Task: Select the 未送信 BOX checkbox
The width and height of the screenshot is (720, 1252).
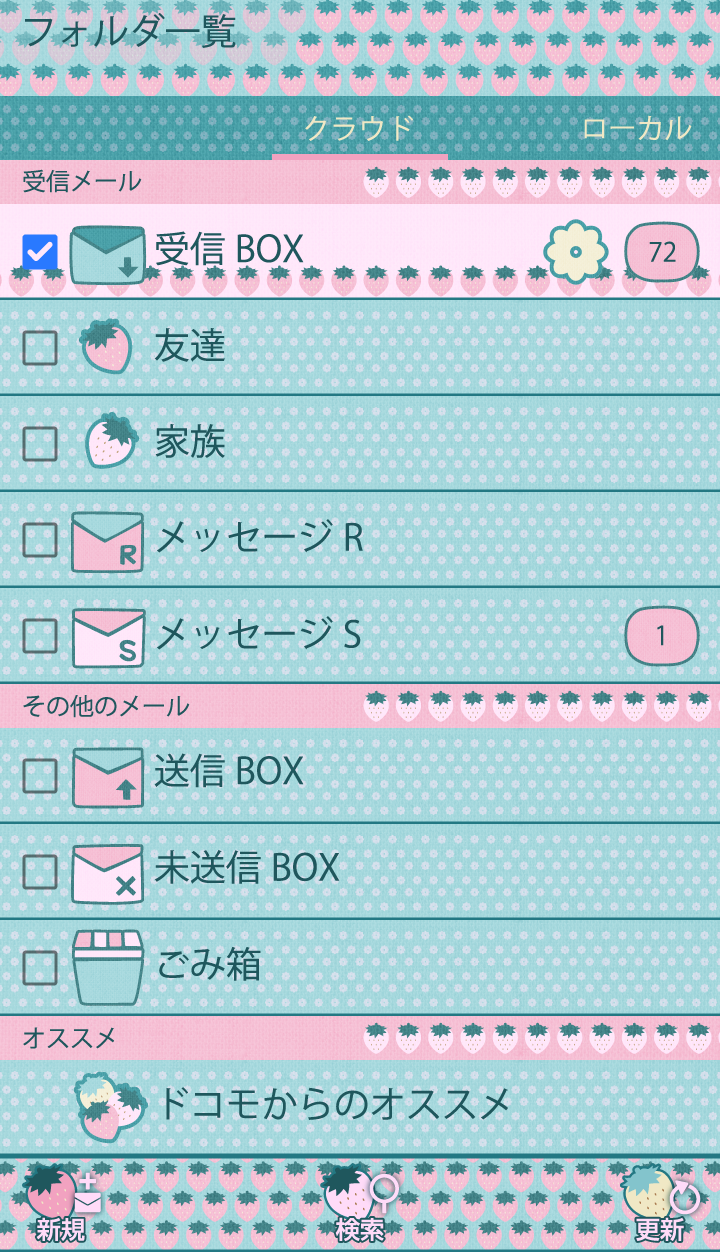Action: 40,872
